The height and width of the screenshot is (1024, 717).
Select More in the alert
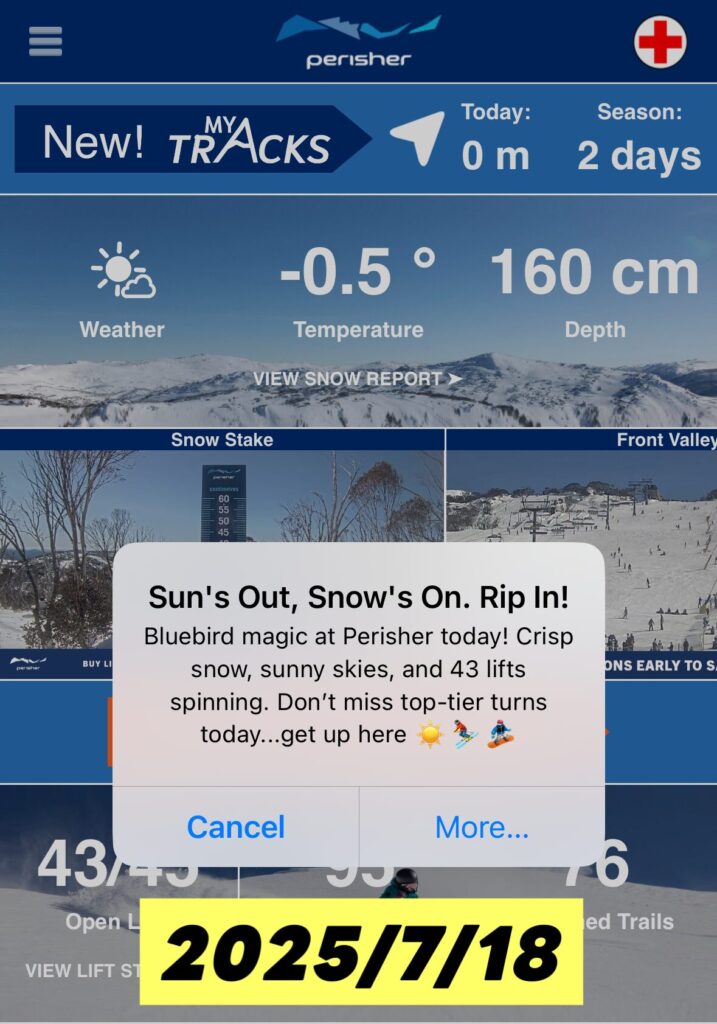[x=482, y=827]
